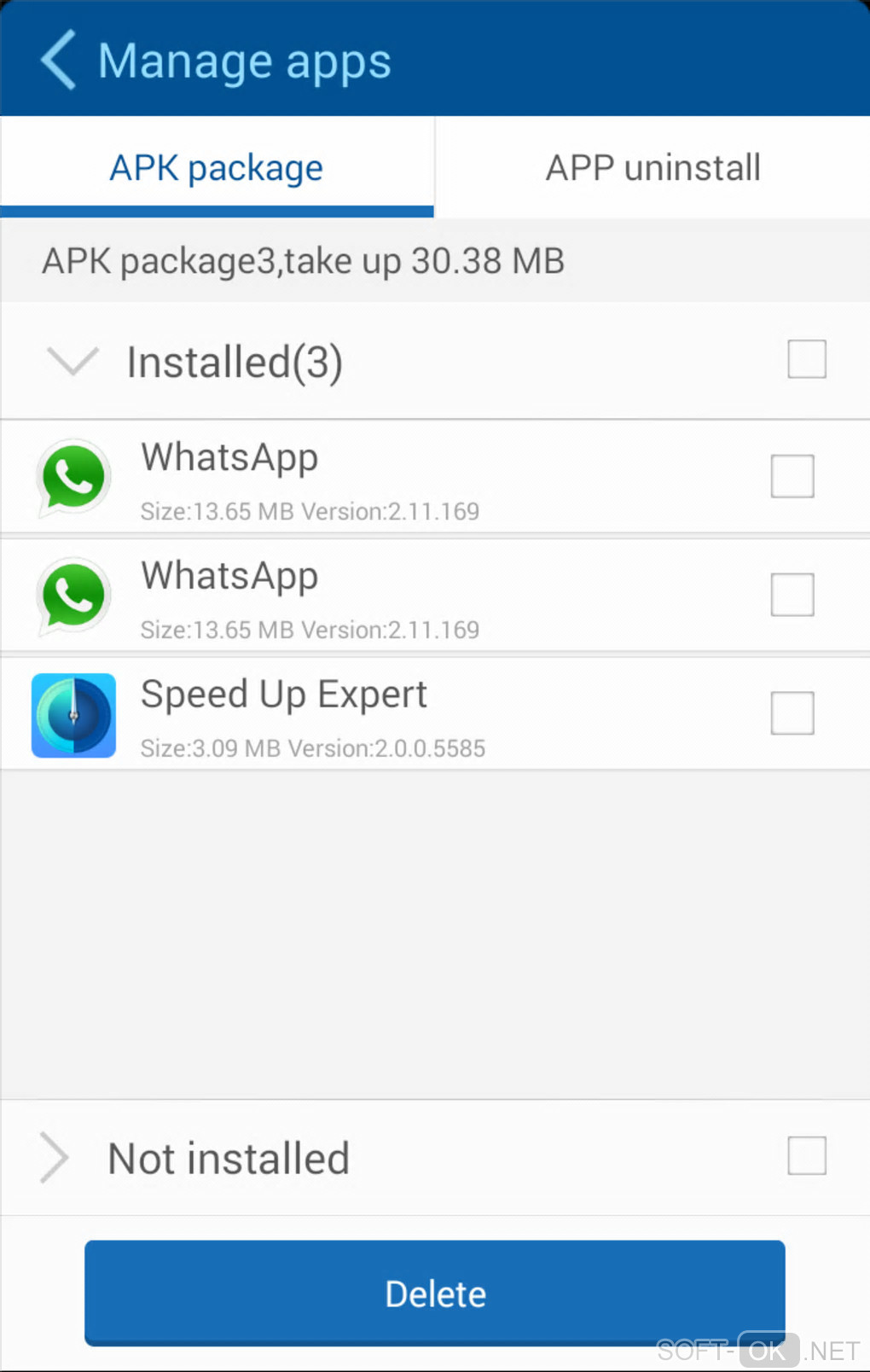Image resolution: width=870 pixels, height=1372 pixels.
Task: Select the APK package tab
Action: [217, 167]
